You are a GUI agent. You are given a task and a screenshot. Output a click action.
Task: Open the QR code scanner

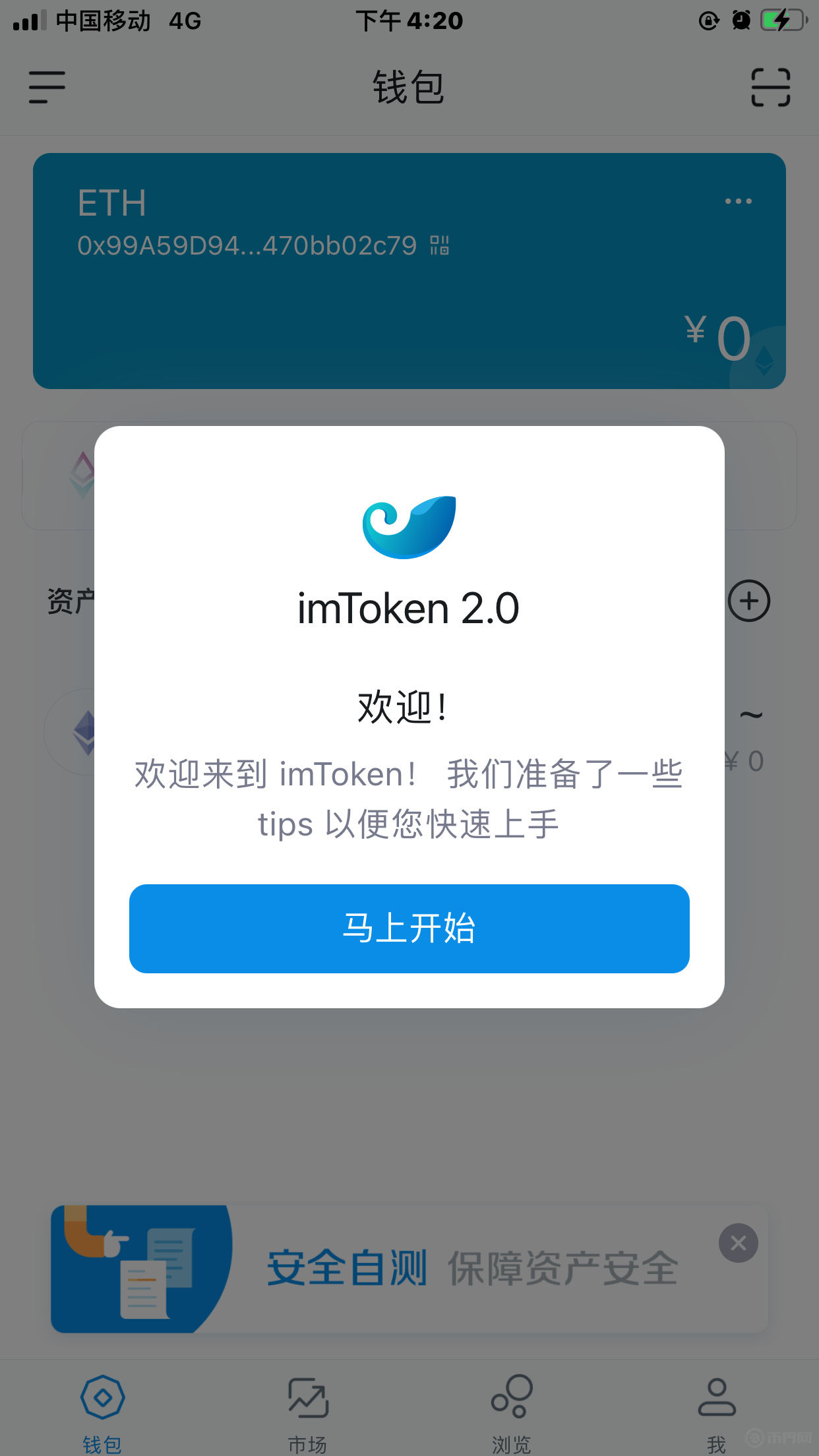(x=770, y=87)
